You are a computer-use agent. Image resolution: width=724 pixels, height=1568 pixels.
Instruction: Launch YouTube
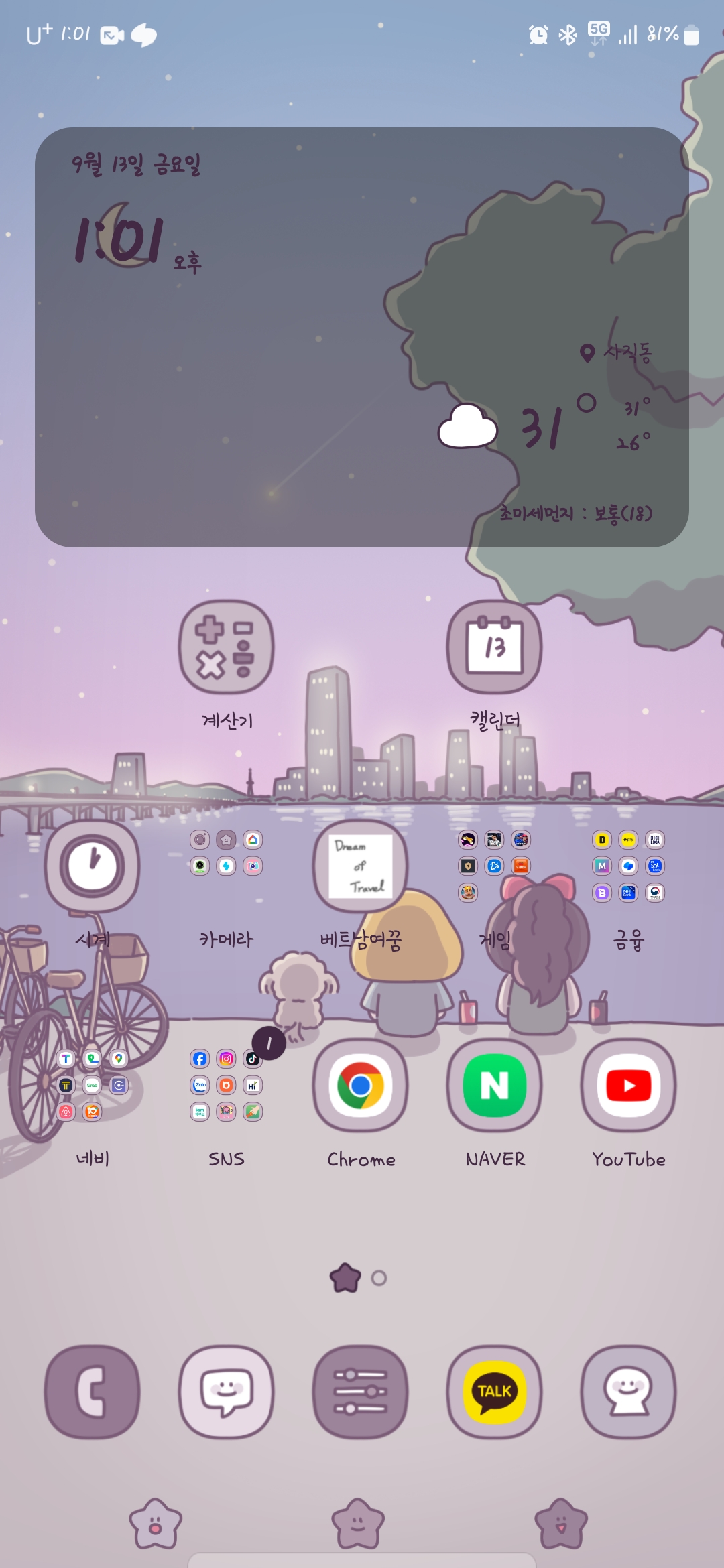pos(628,1085)
